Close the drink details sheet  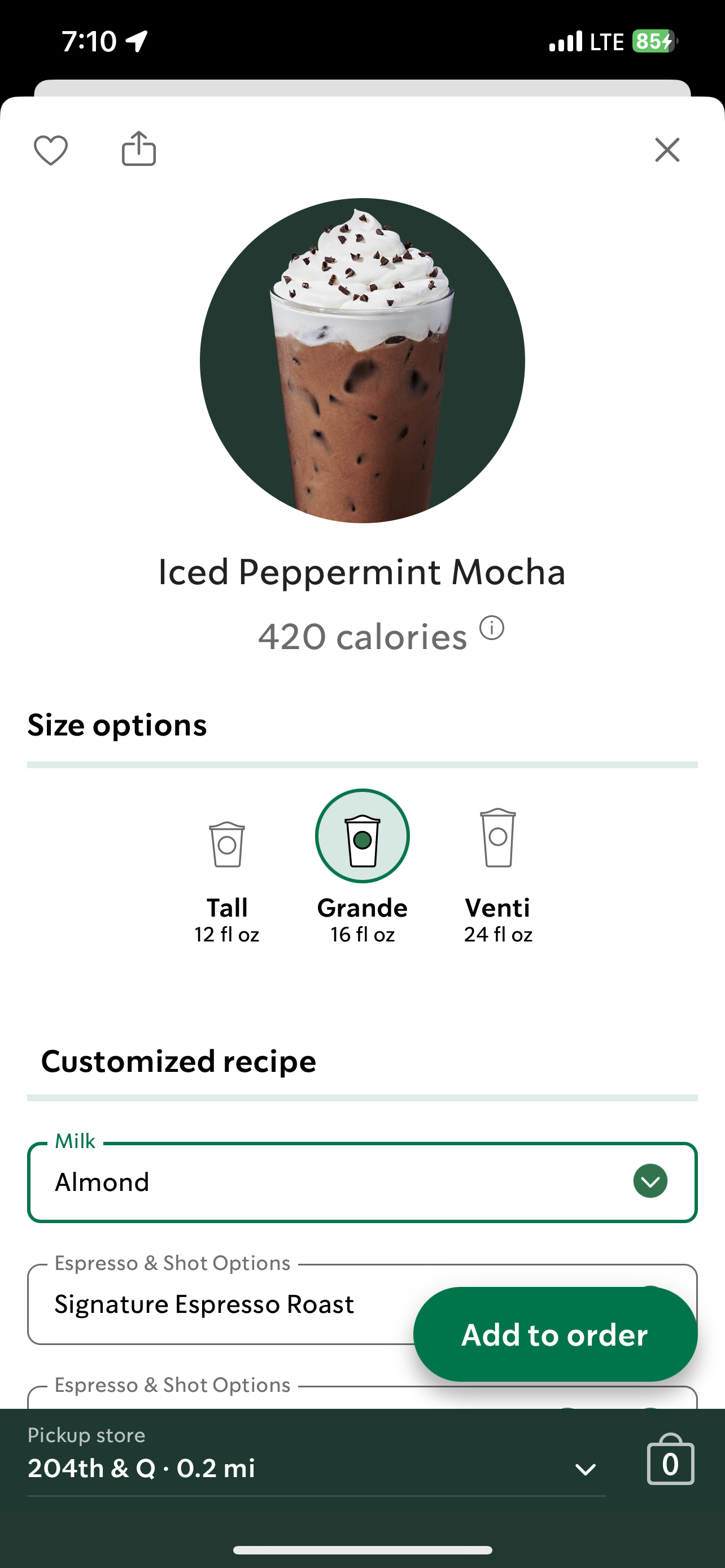click(x=667, y=150)
